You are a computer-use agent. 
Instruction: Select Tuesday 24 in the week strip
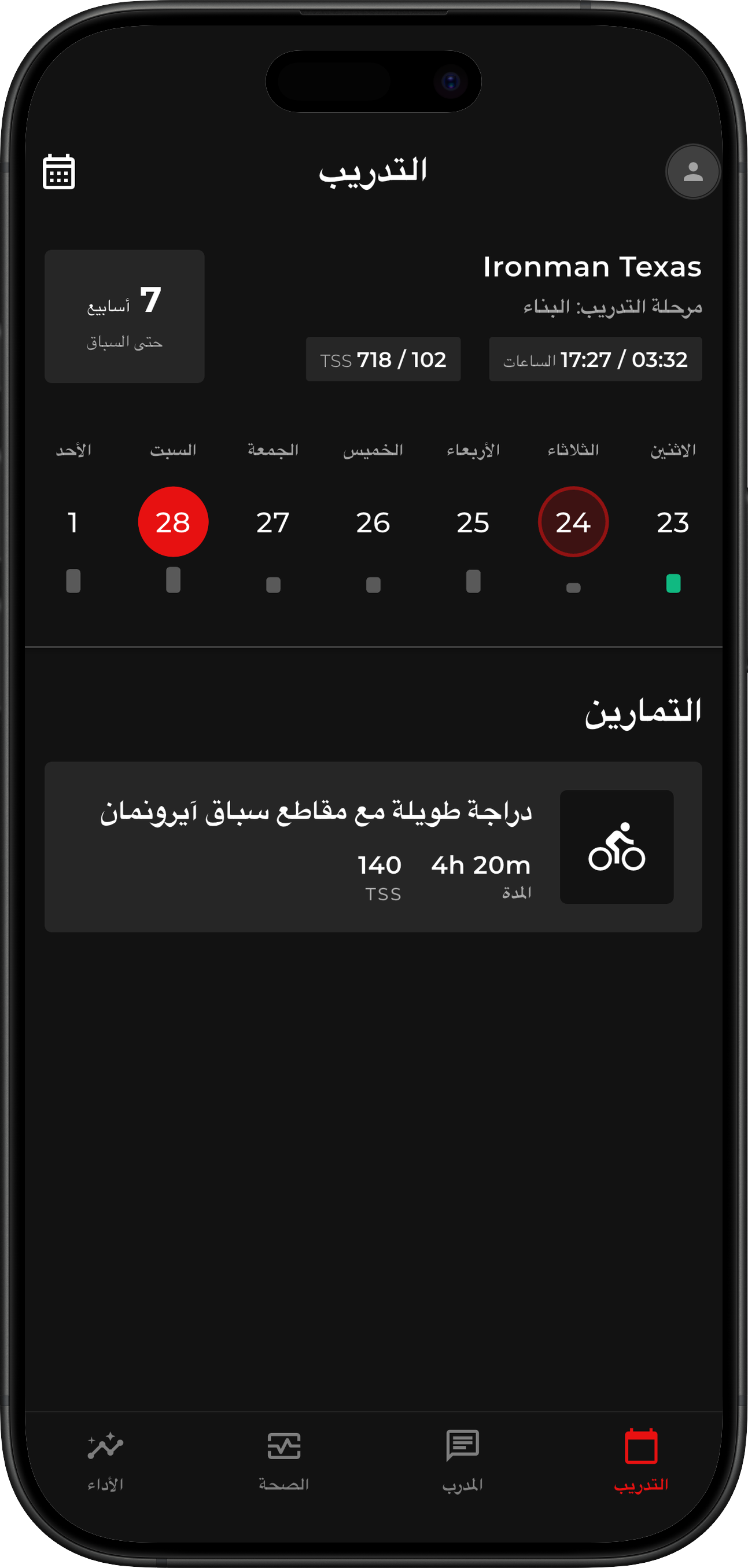tap(573, 522)
